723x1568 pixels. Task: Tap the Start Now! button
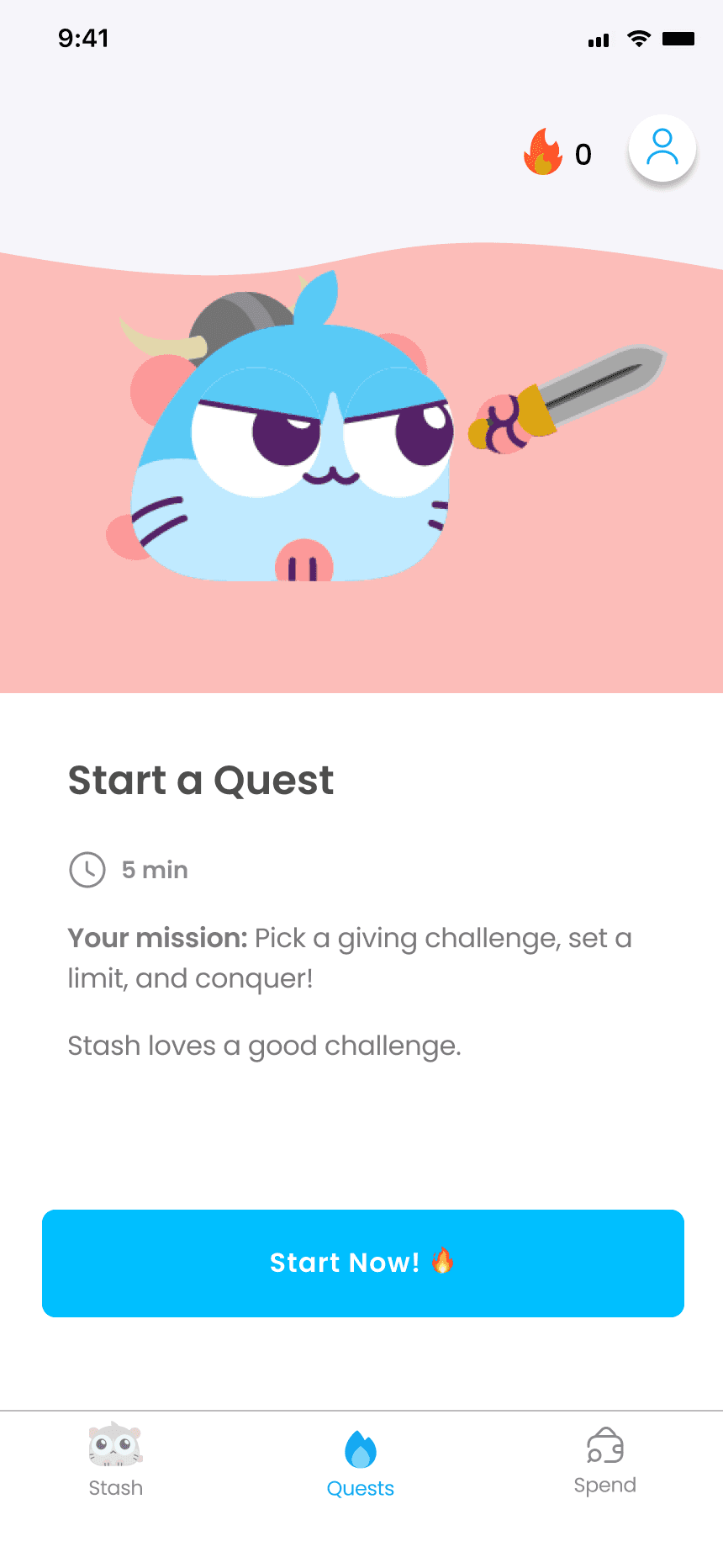363,1263
